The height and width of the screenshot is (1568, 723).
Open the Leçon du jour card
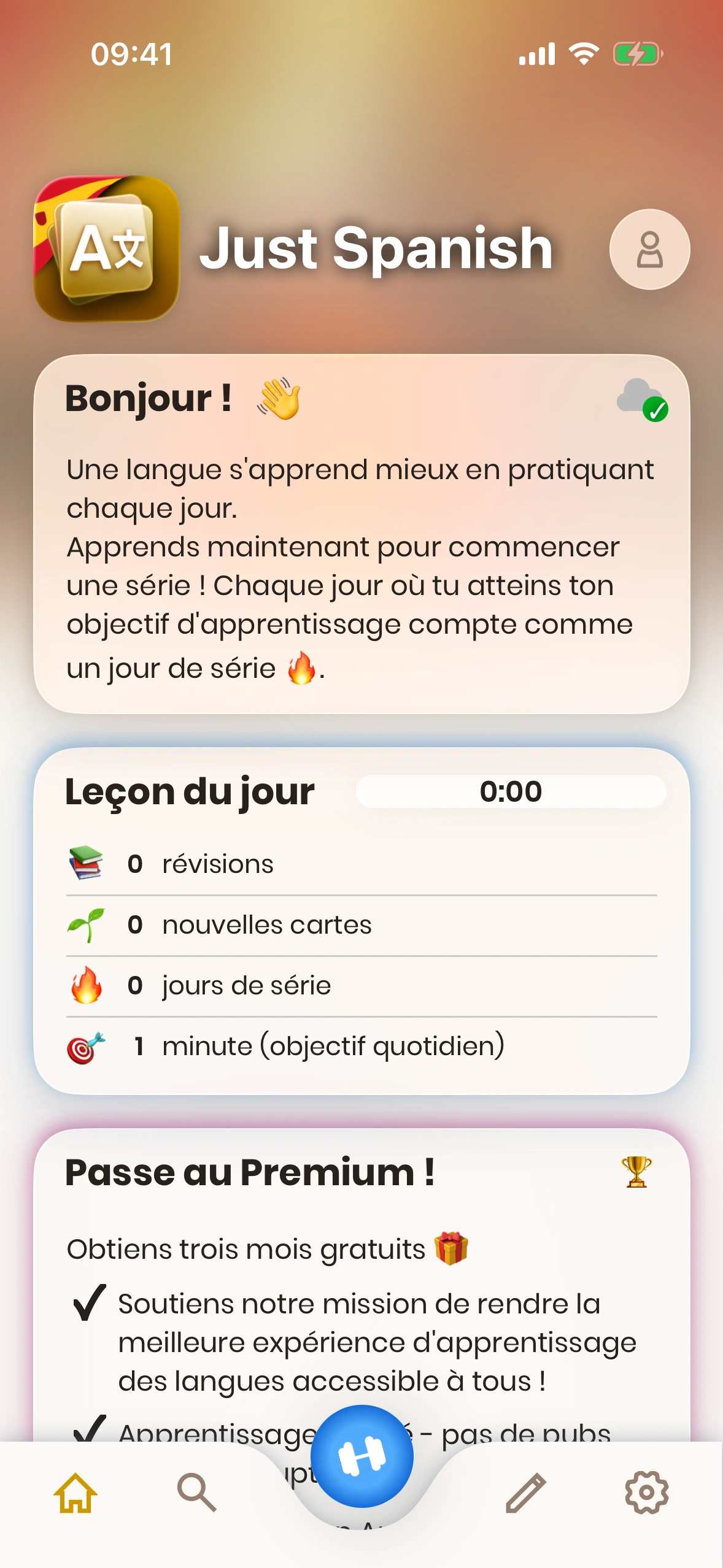click(361, 920)
